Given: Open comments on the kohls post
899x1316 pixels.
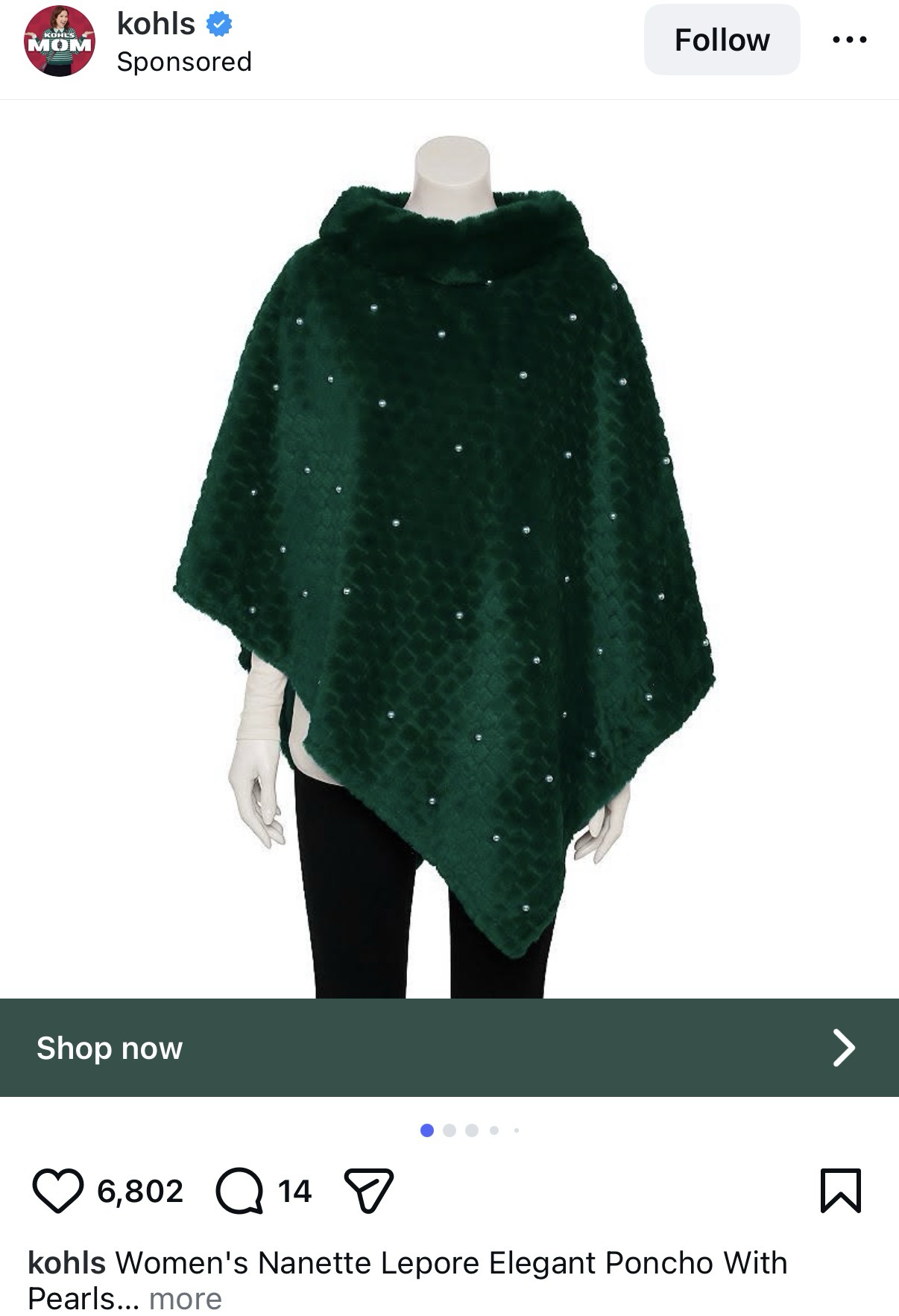Looking at the screenshot, I should click(239, 1191).
